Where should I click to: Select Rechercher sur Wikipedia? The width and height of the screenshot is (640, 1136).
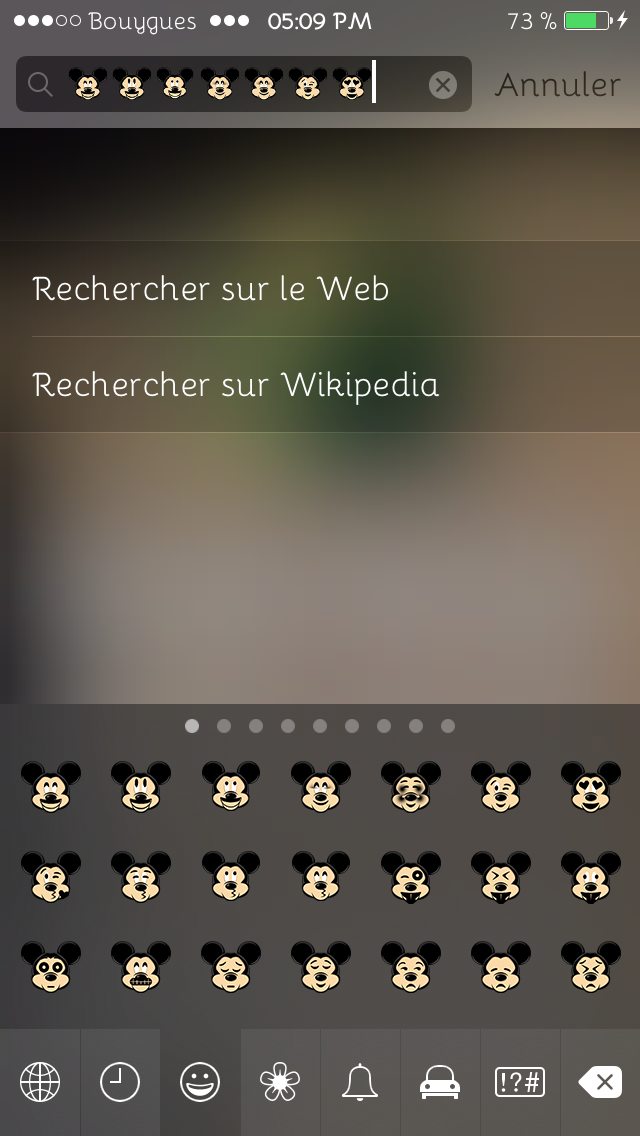[320, 385]
